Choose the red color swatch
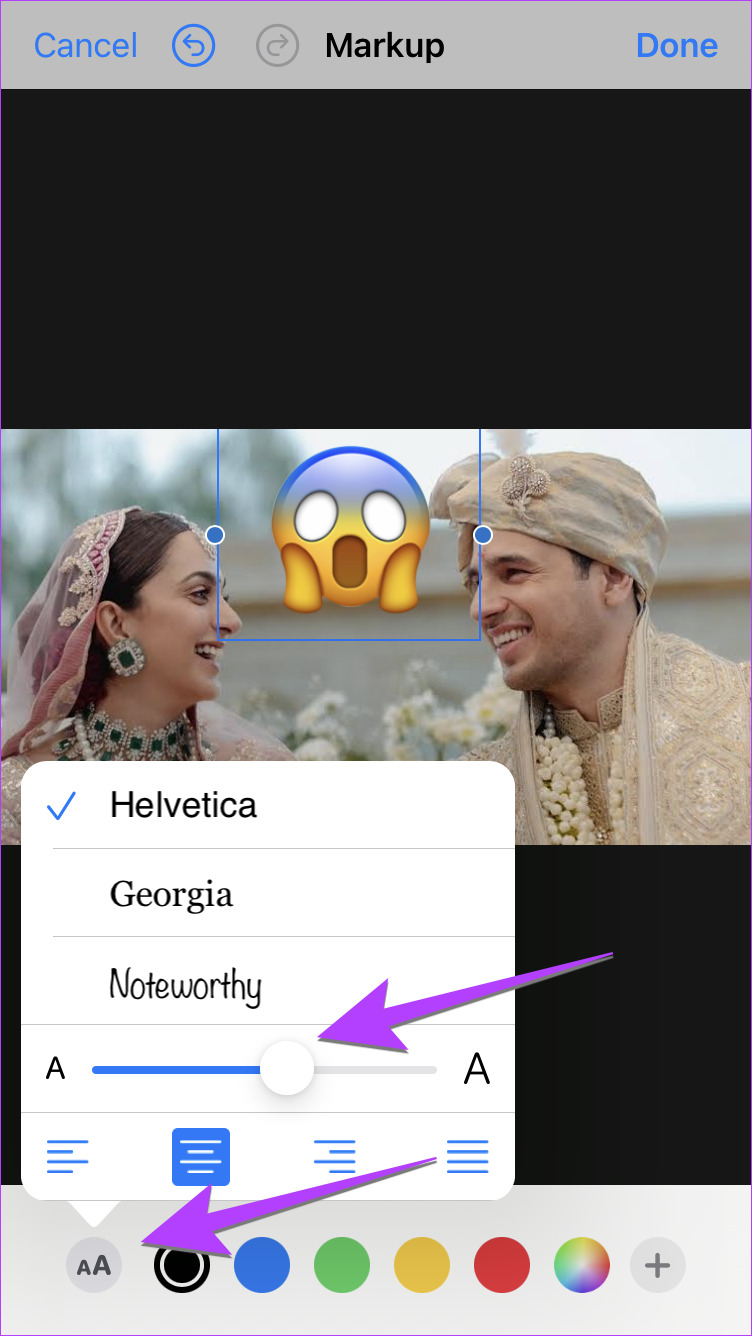Image resolution: width=752 pixels, height=1336 pixels. (502, 1266)
